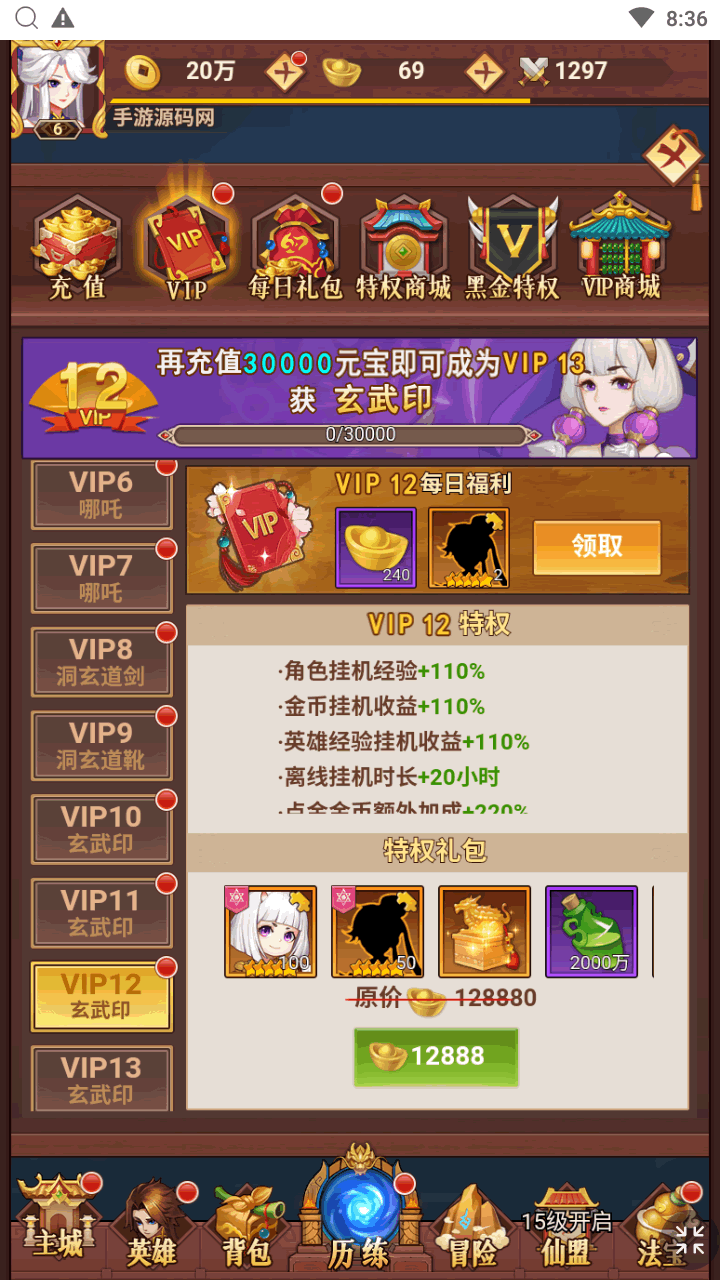This screenshot has width=720, height=1280.
Task: Claim VIP 12 daily benefits with 领取
Action: tap(597, 547)
